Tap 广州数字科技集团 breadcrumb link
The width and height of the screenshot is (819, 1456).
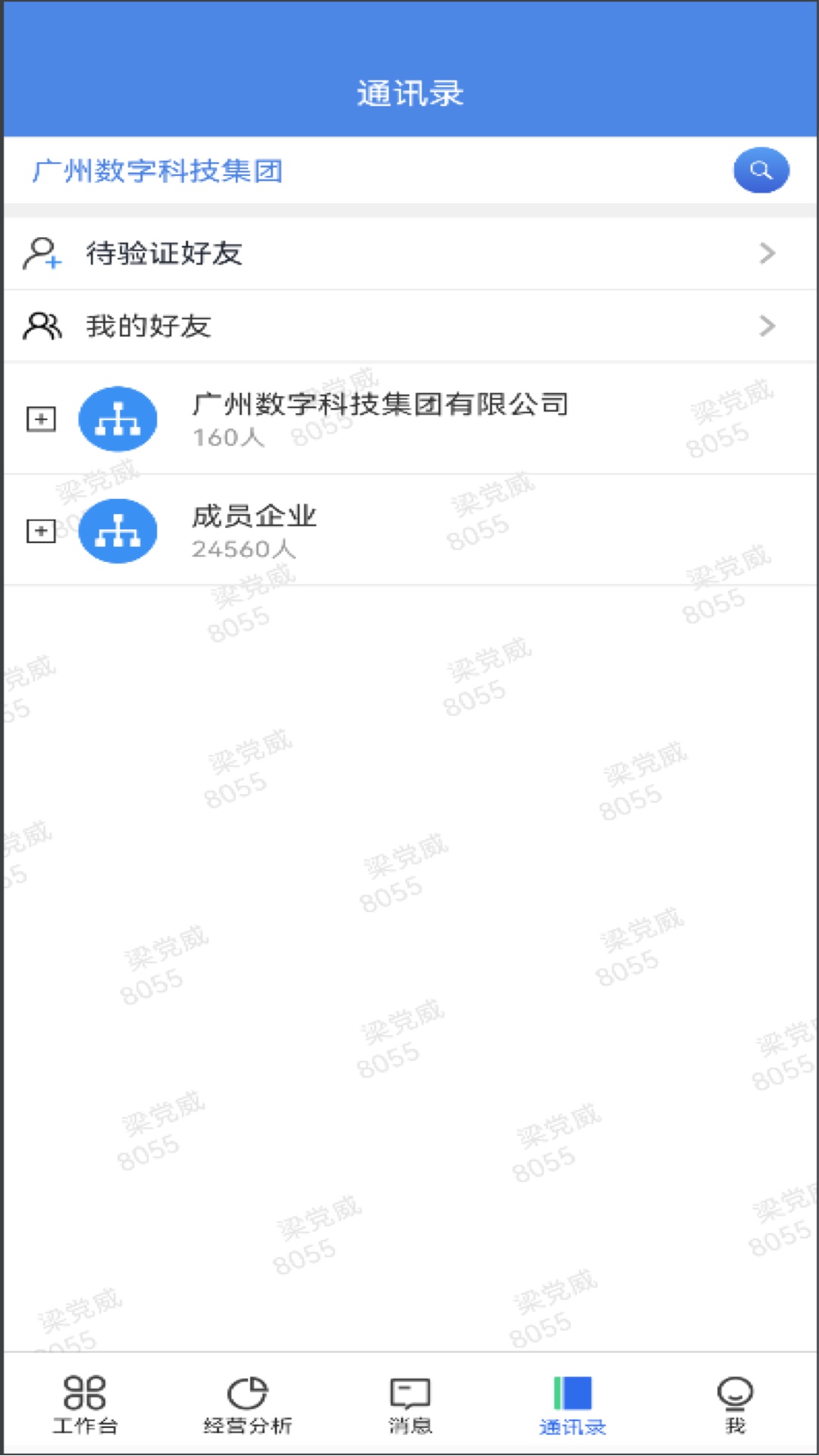coord(158,171)
